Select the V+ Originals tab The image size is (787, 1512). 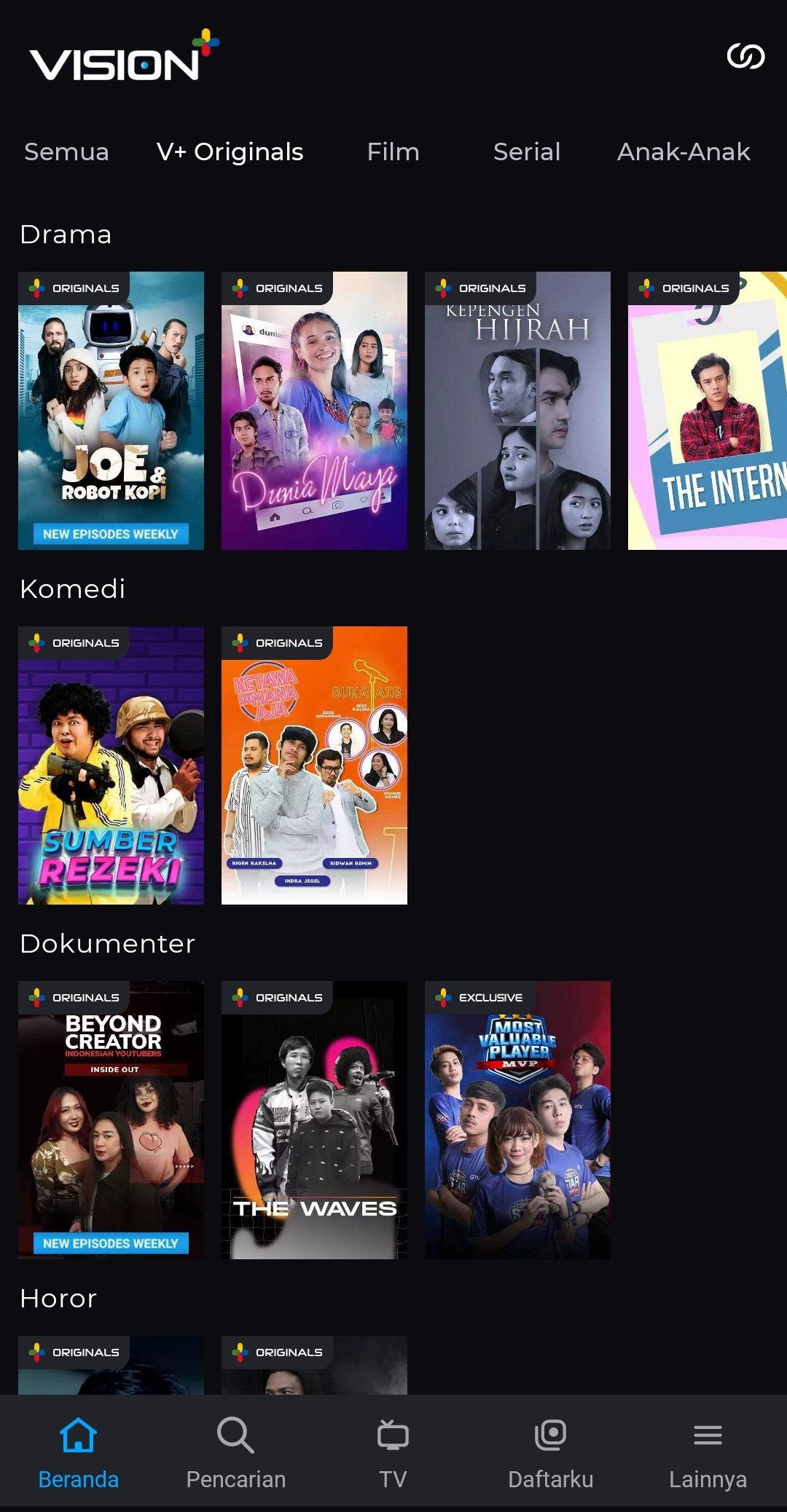230,151
